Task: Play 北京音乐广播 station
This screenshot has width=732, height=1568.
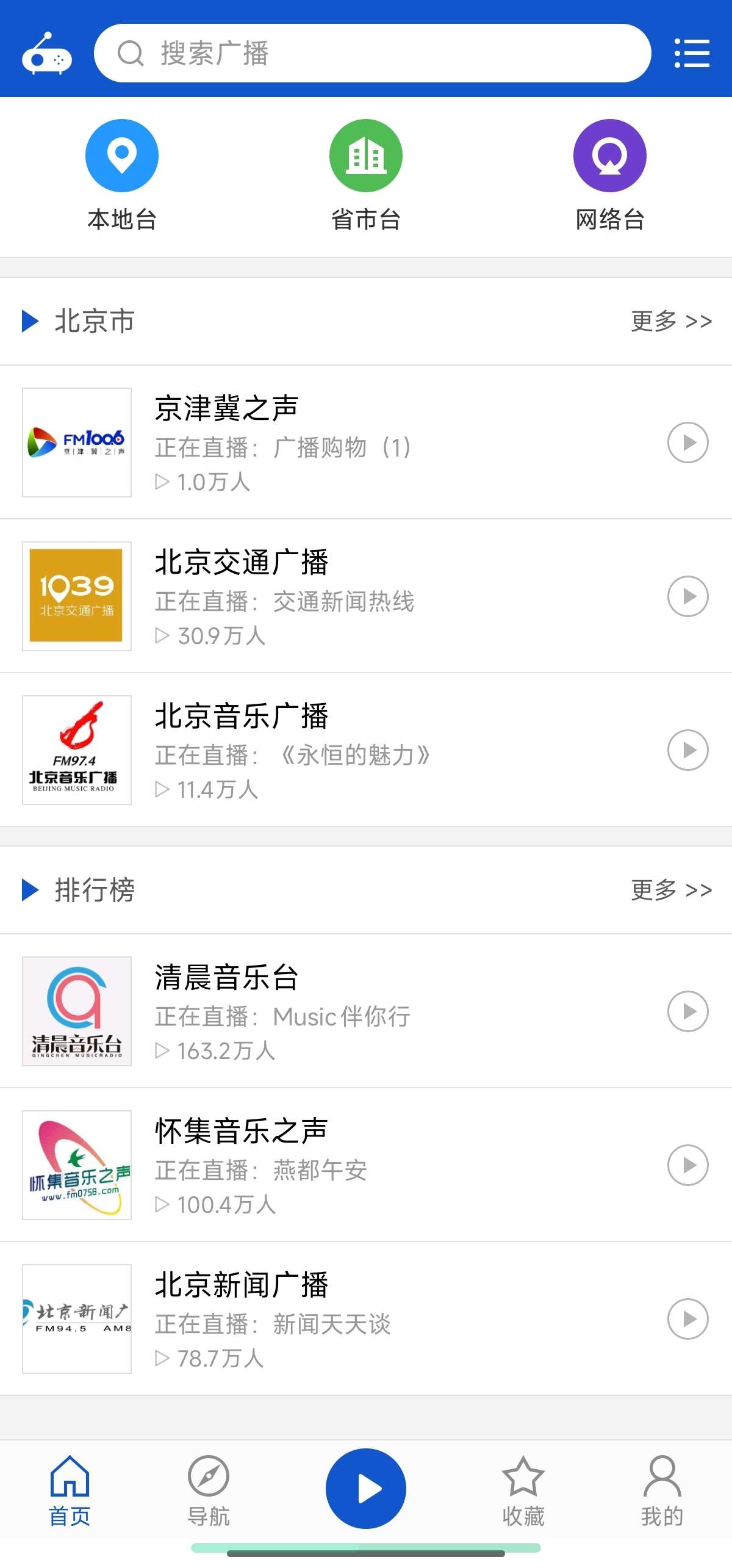Action: tap(687, 750)
